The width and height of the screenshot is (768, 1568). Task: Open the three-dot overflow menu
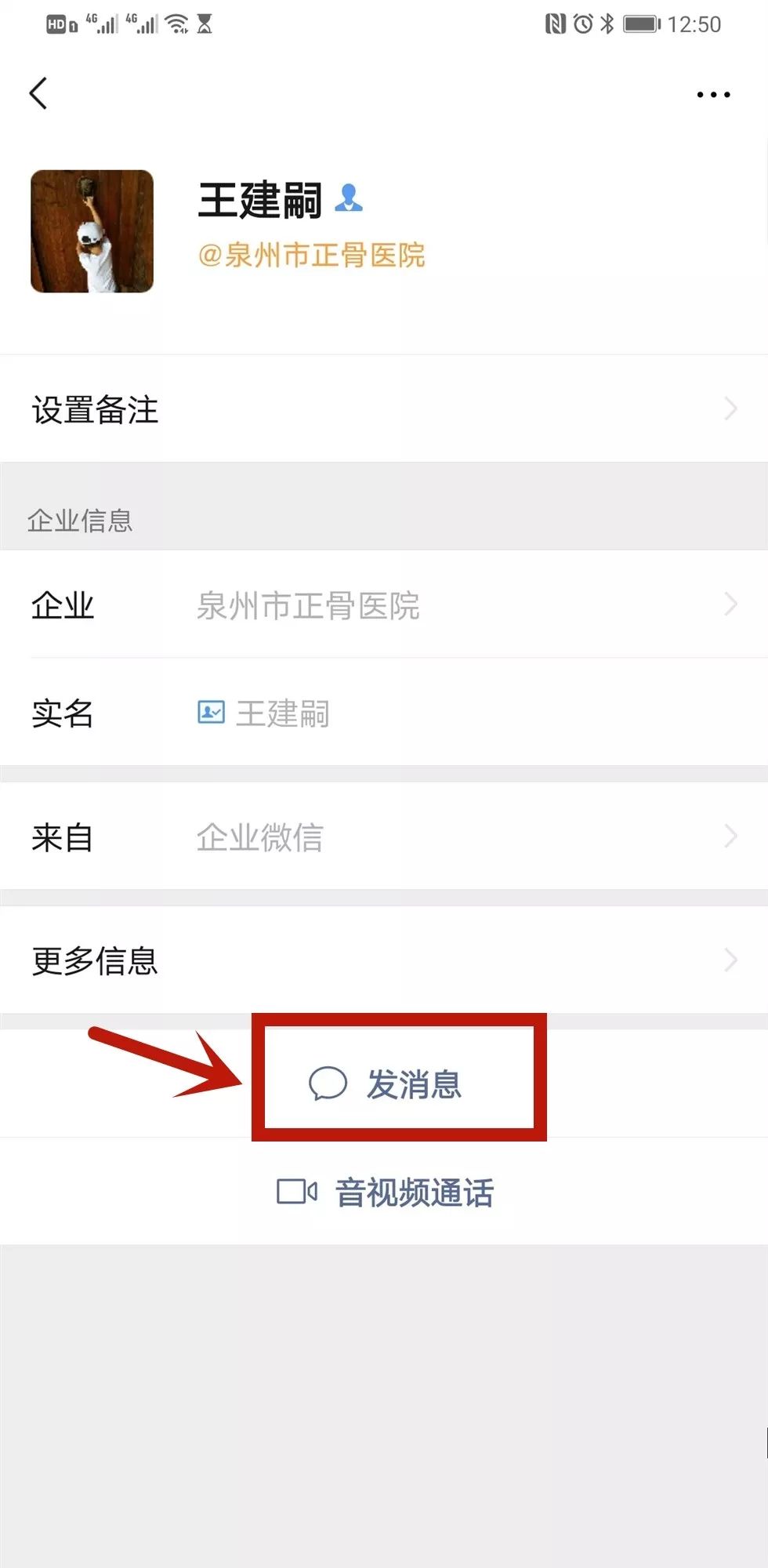coord(713,94)
